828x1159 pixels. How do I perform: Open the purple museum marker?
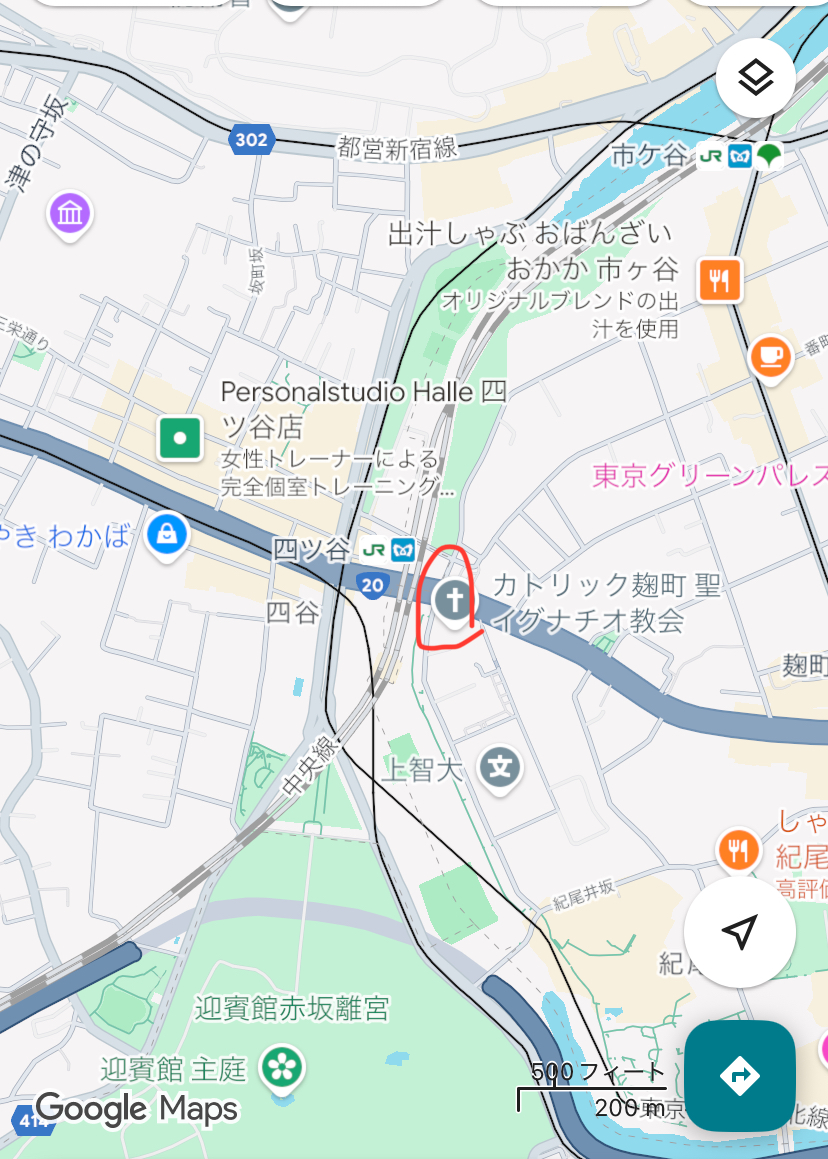(x=70, y=213)
